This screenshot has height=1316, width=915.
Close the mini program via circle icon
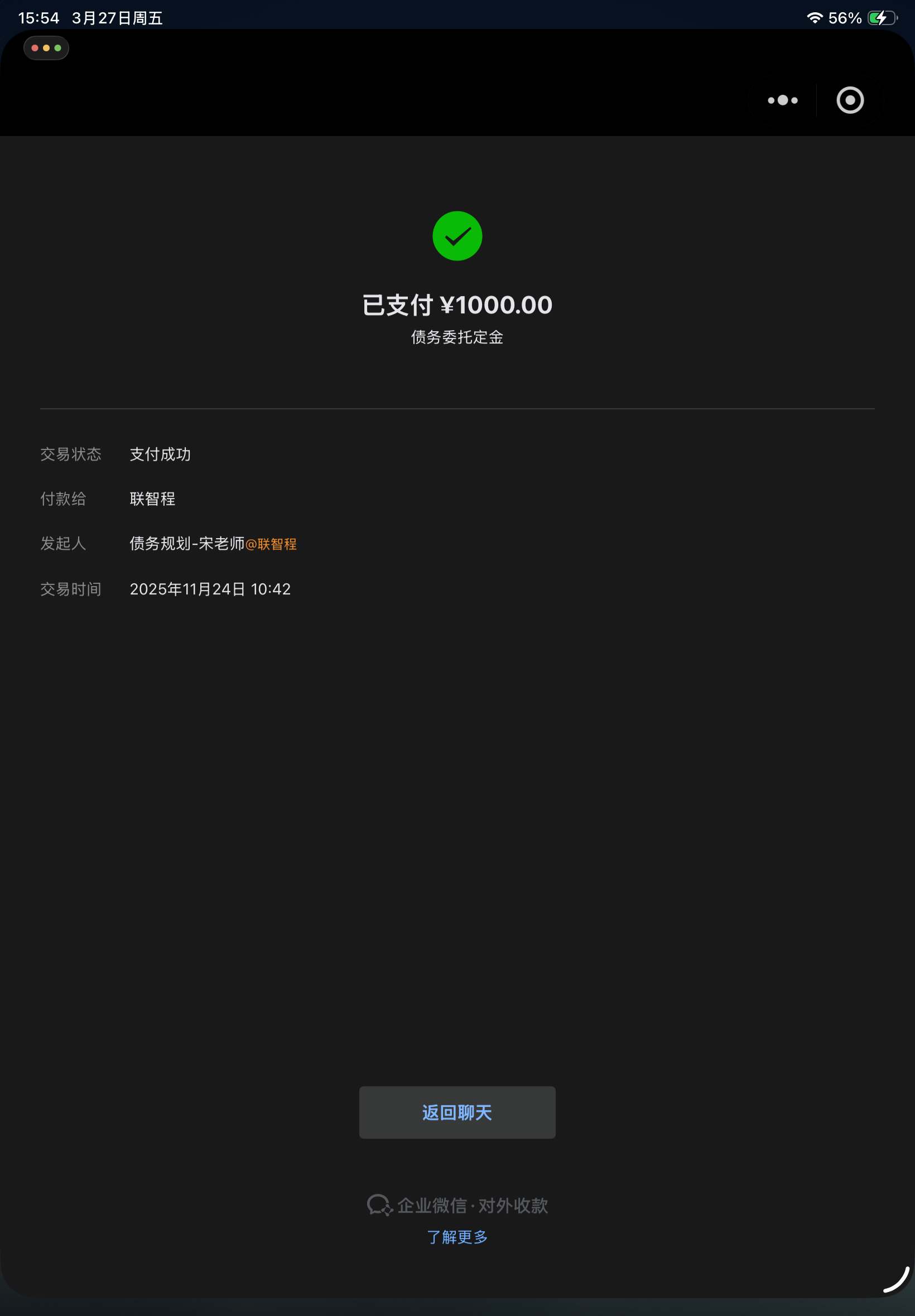coord(850,100)
